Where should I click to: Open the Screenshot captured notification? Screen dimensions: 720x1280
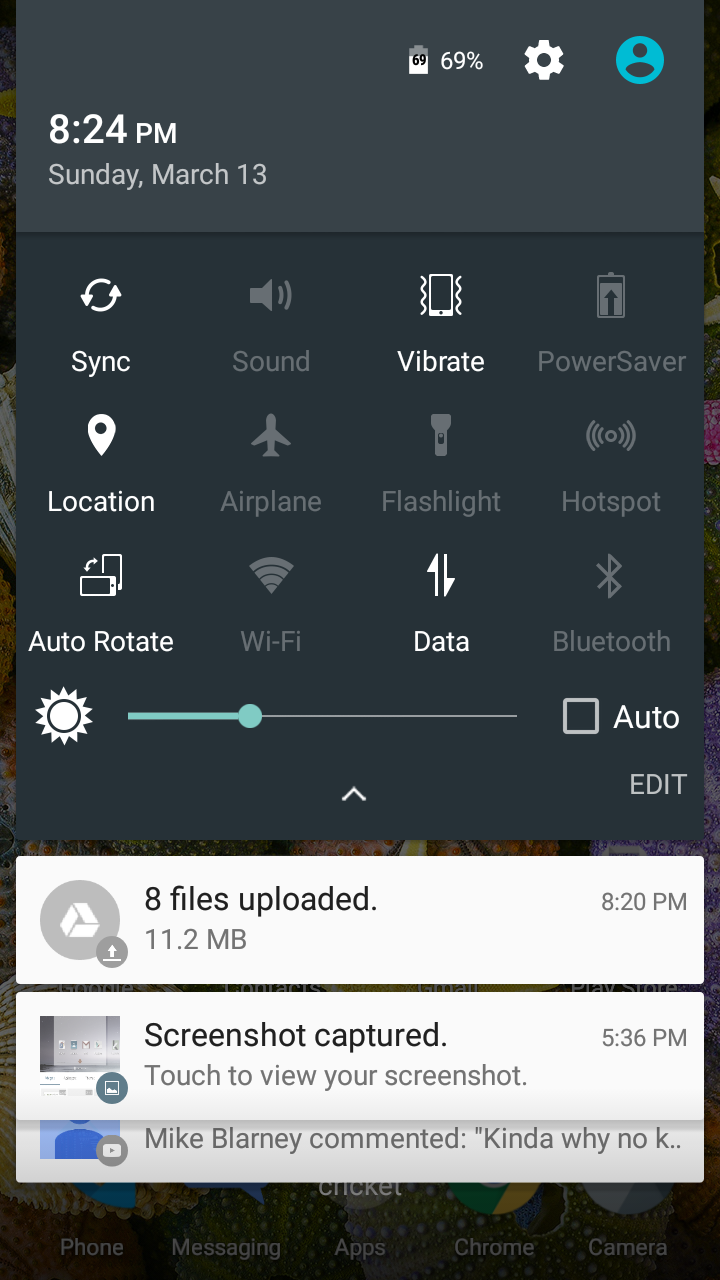tap(360, 1055)
